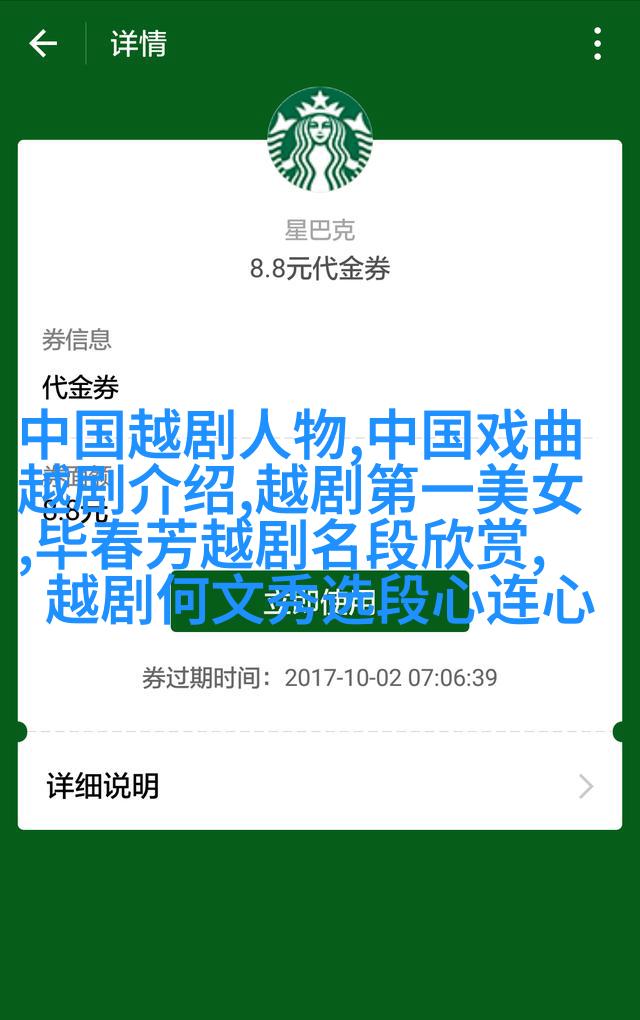Open the 详细说明 row

[x=320, y=786]
